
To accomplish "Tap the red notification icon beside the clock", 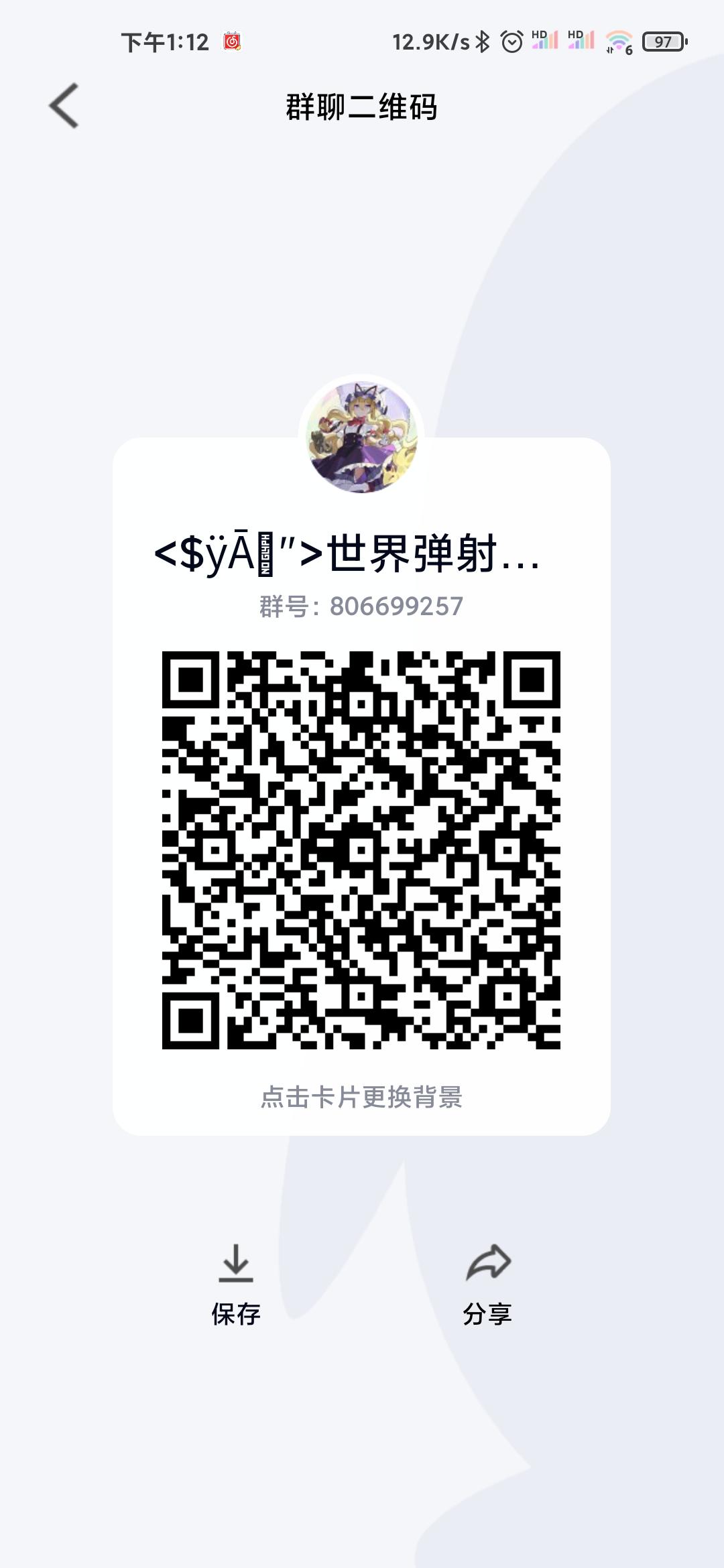I will (x=231, y=42).
